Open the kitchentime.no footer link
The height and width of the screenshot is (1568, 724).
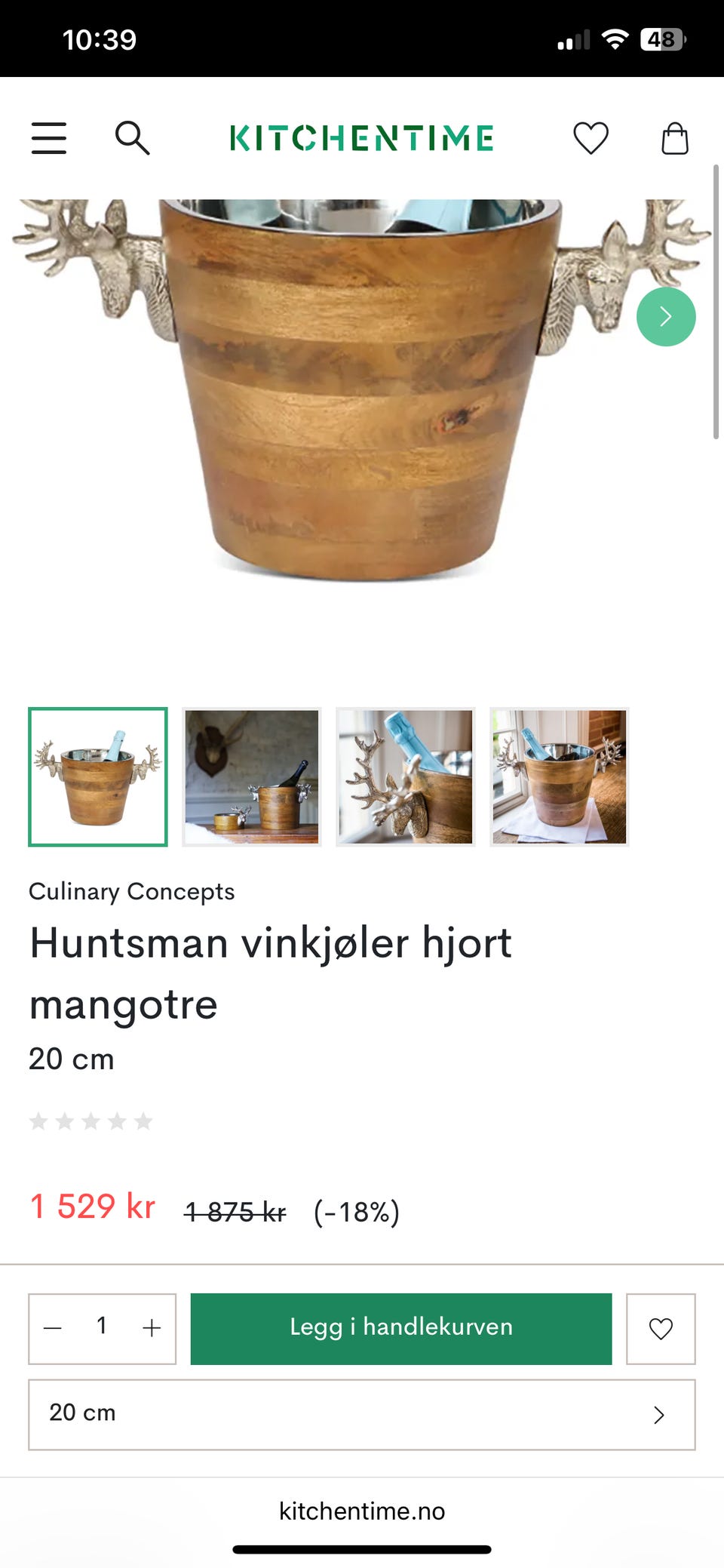click(x=362, y=1511)
